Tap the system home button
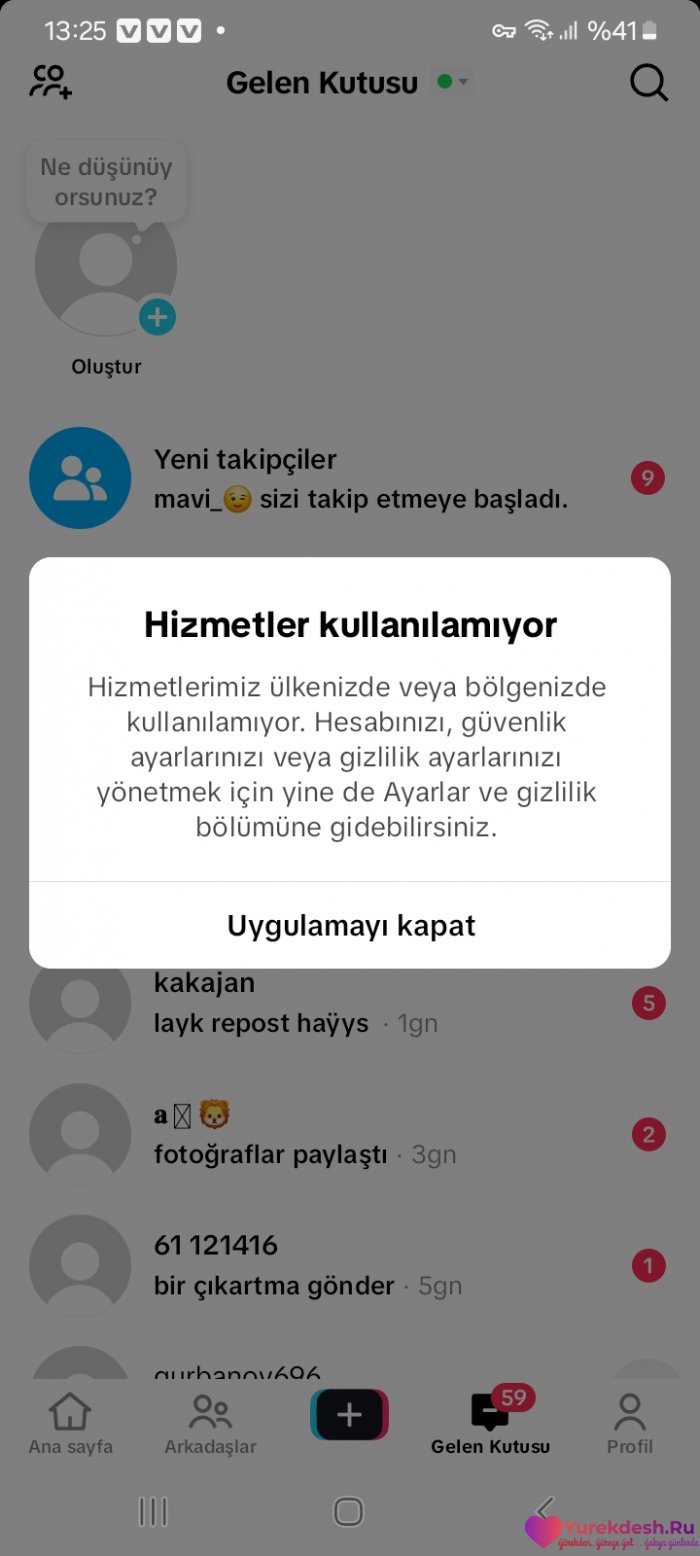Image resolution: width=700 pixels, height=1556 pixels. point(348,1511)
